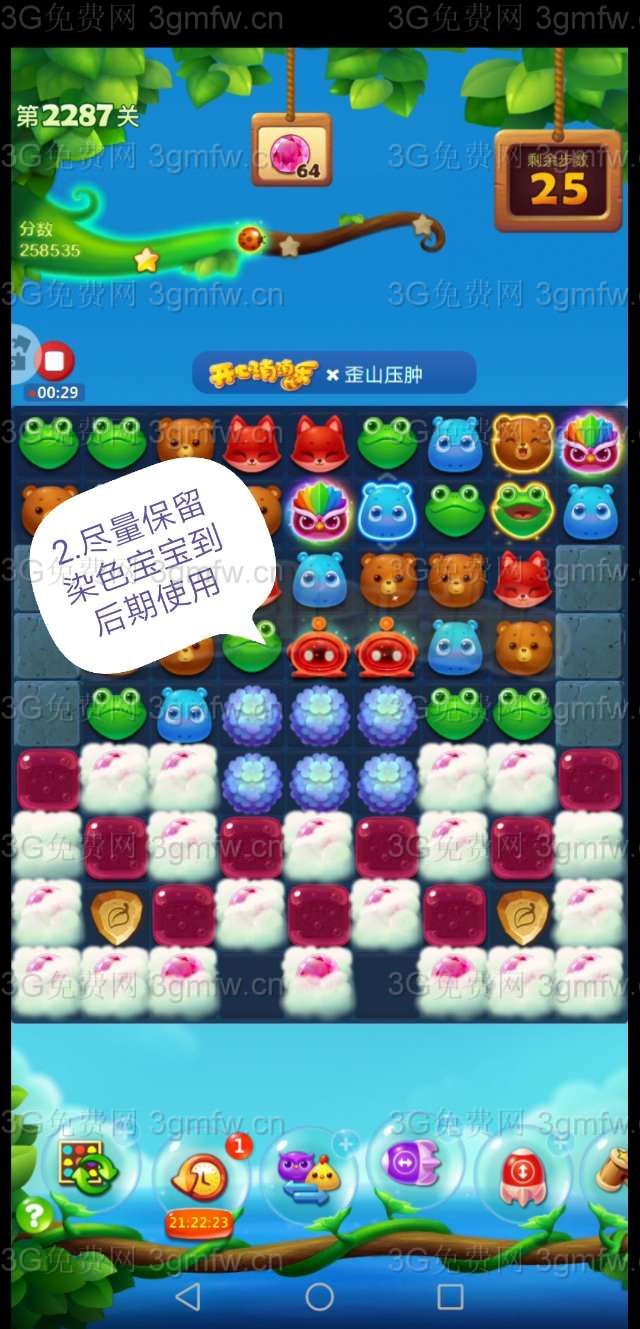This screenshot has width=640, height=1329.
Task: Open the green question mark help
Action: tap(34, 1216)
